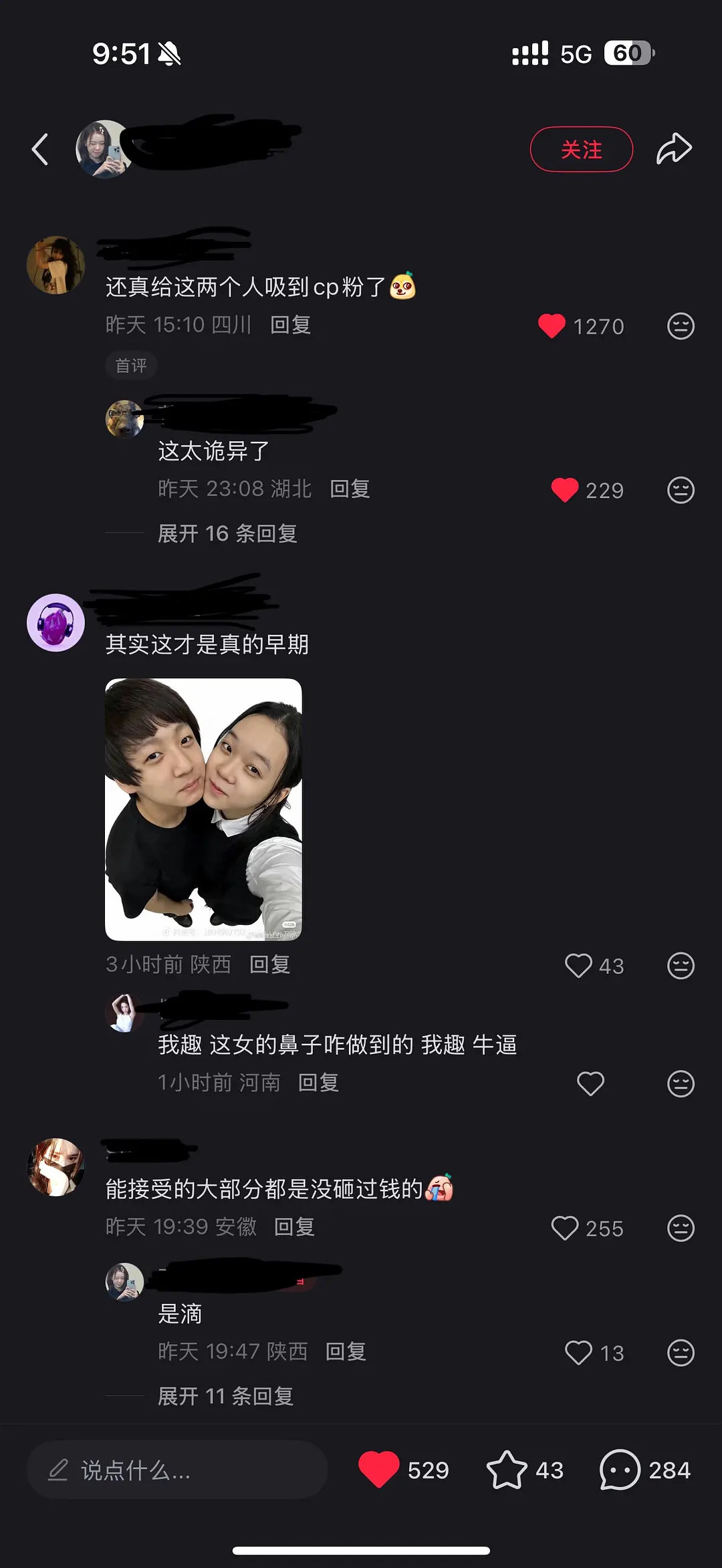Open the photo attached to 其实这才是真的早期
The width and height of the screenshot is (722, 1568).
pyautogui.click(x=203, y=809)
